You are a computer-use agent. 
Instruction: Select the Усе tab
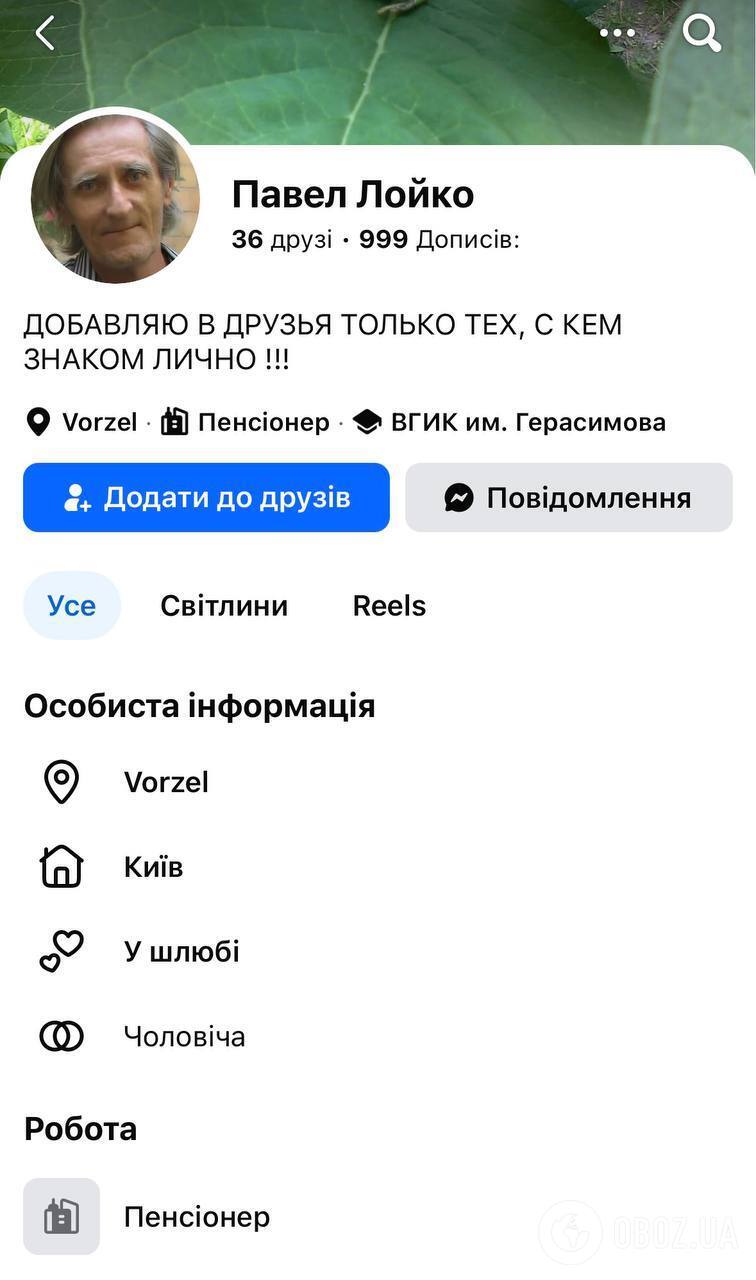tap(71, 605)
